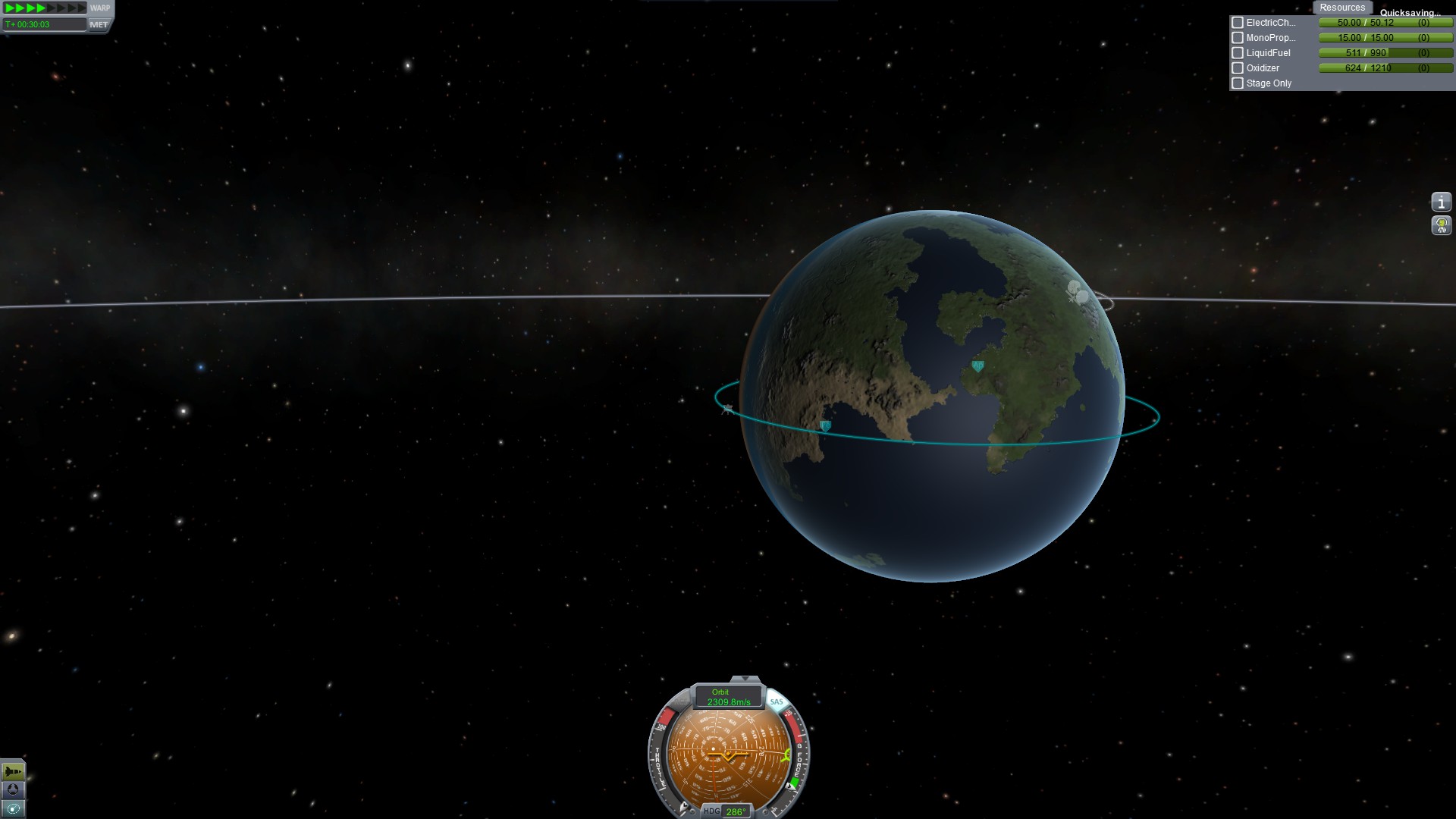Toggle the SAS indicator on the navball
The height and width of the screenshot is (819, 1456).
tap(777, 702)
